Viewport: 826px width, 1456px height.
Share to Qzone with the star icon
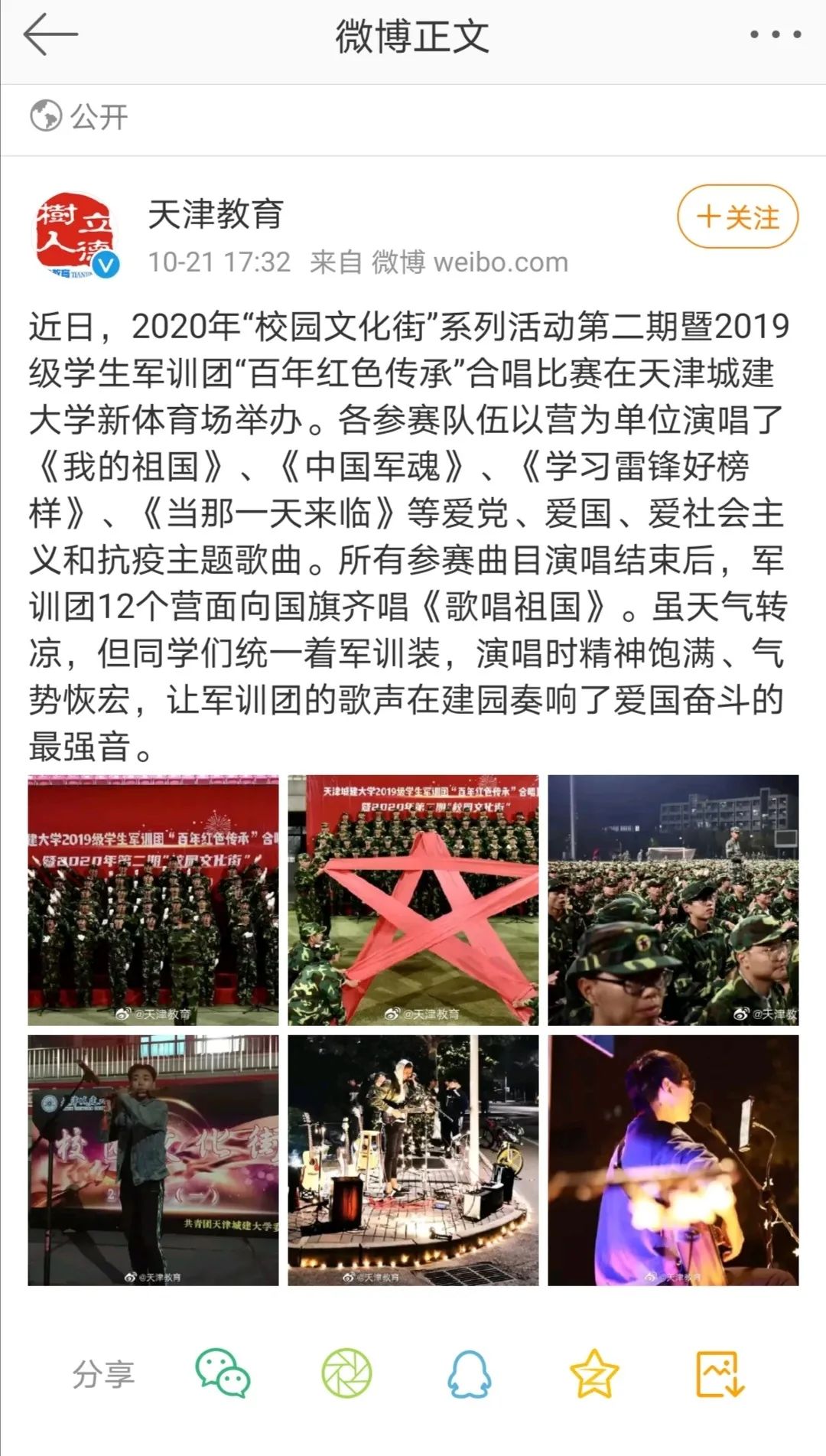pos(594,1374)
